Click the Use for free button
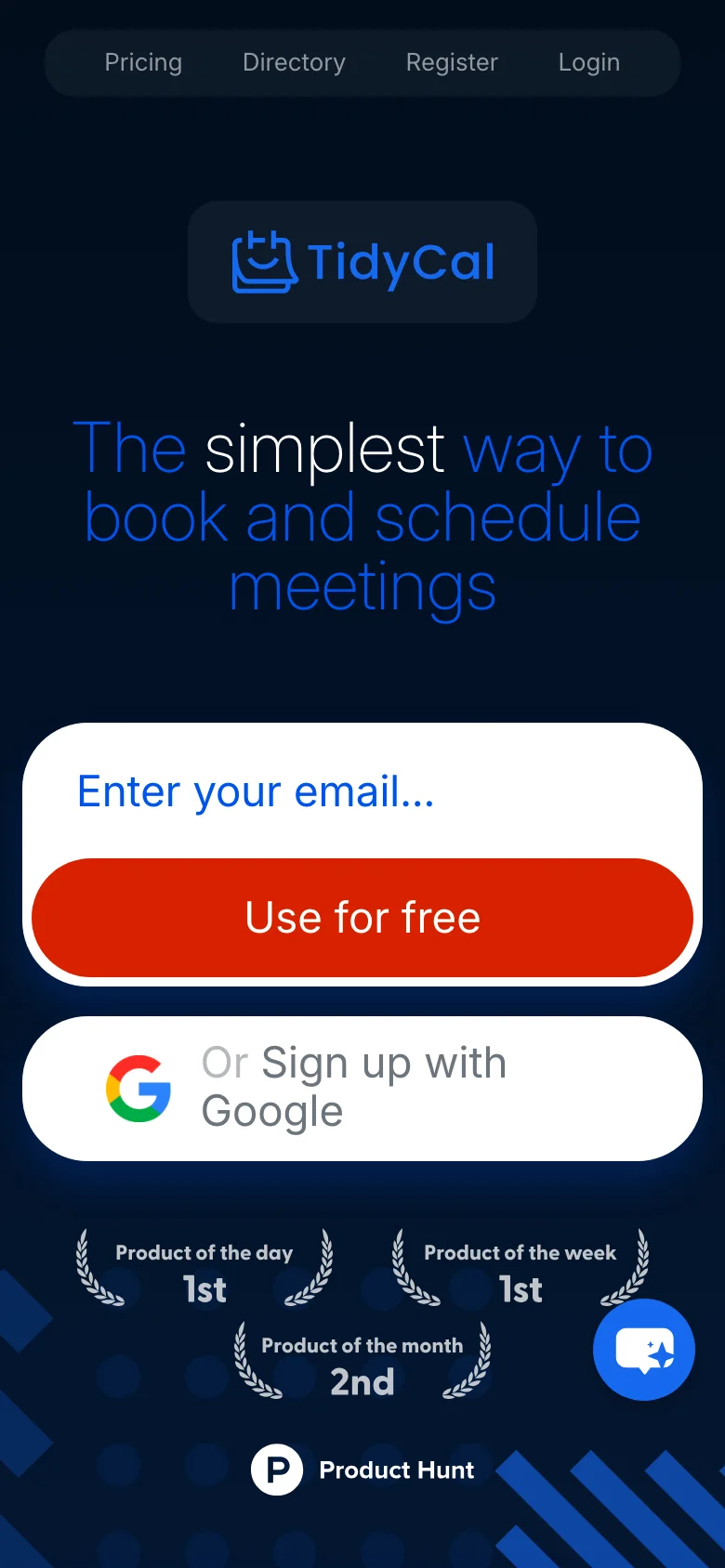This screenshot has height=1568, width=725. pos(362,918)
